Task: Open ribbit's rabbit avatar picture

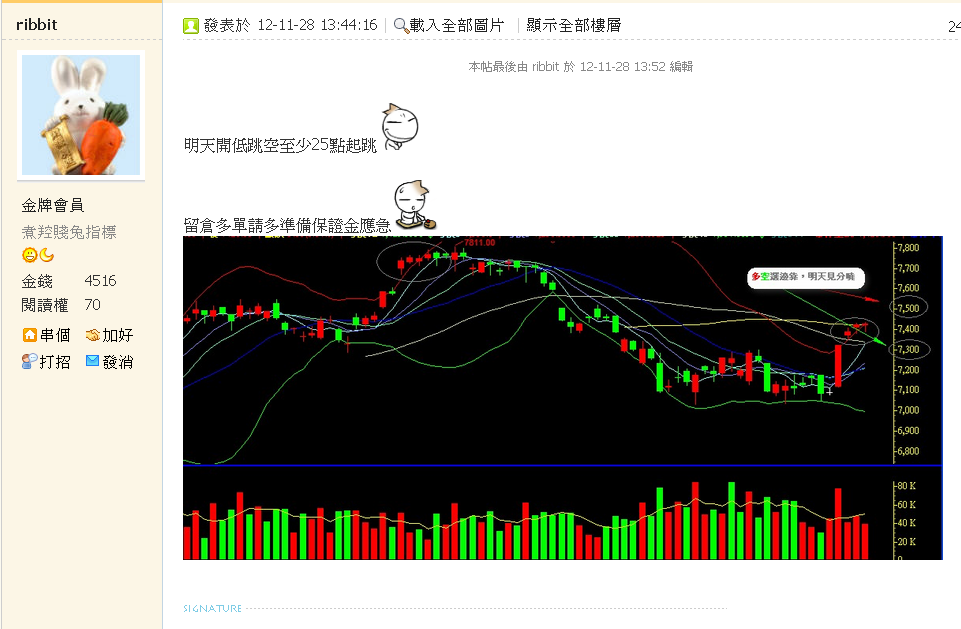Action: [x=81, y=114]
